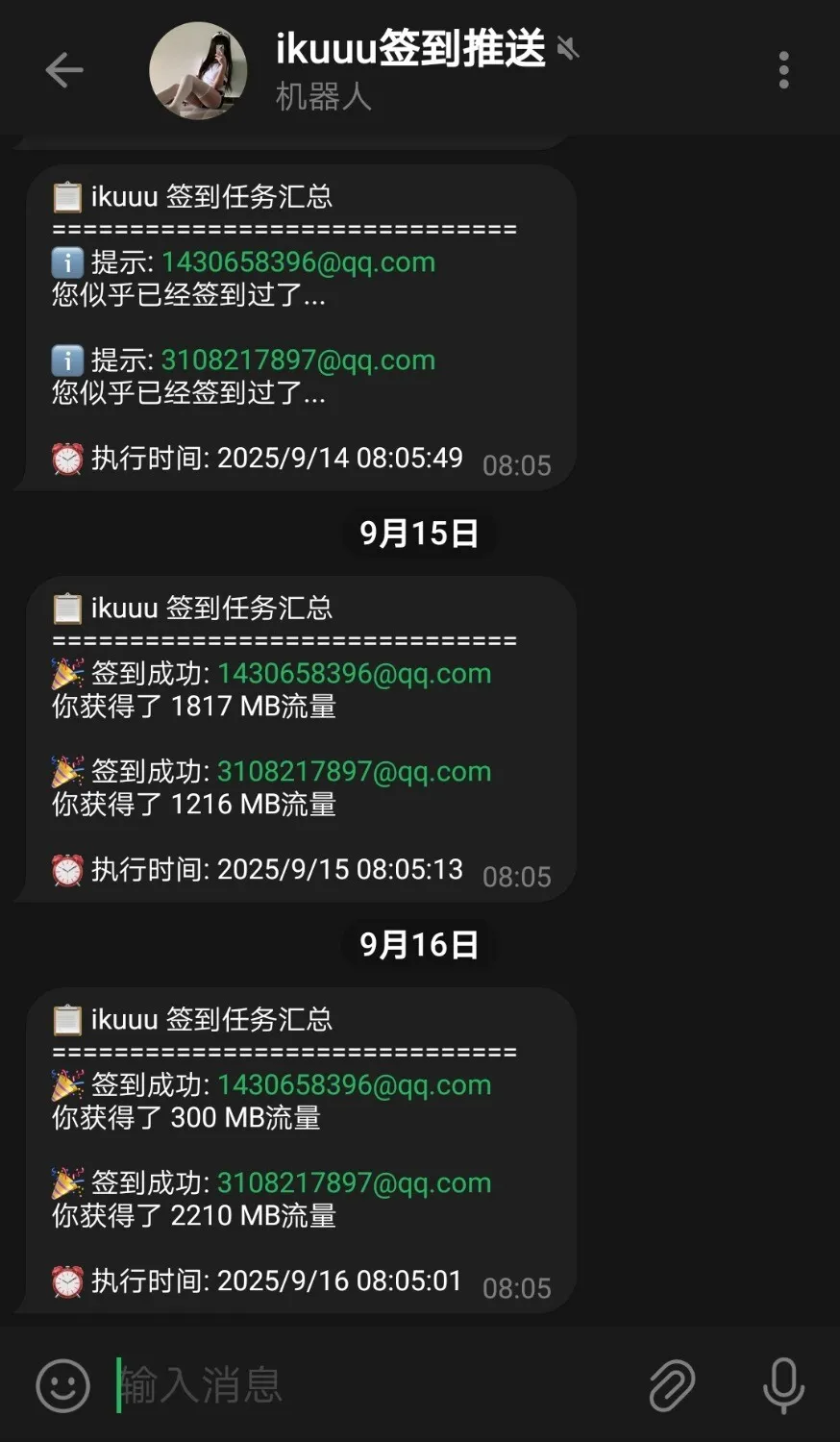Tap 3108217897@qq.com with 1216 MB reward
This screenshot has height=1442, width=840.
[x=354, y=771]
